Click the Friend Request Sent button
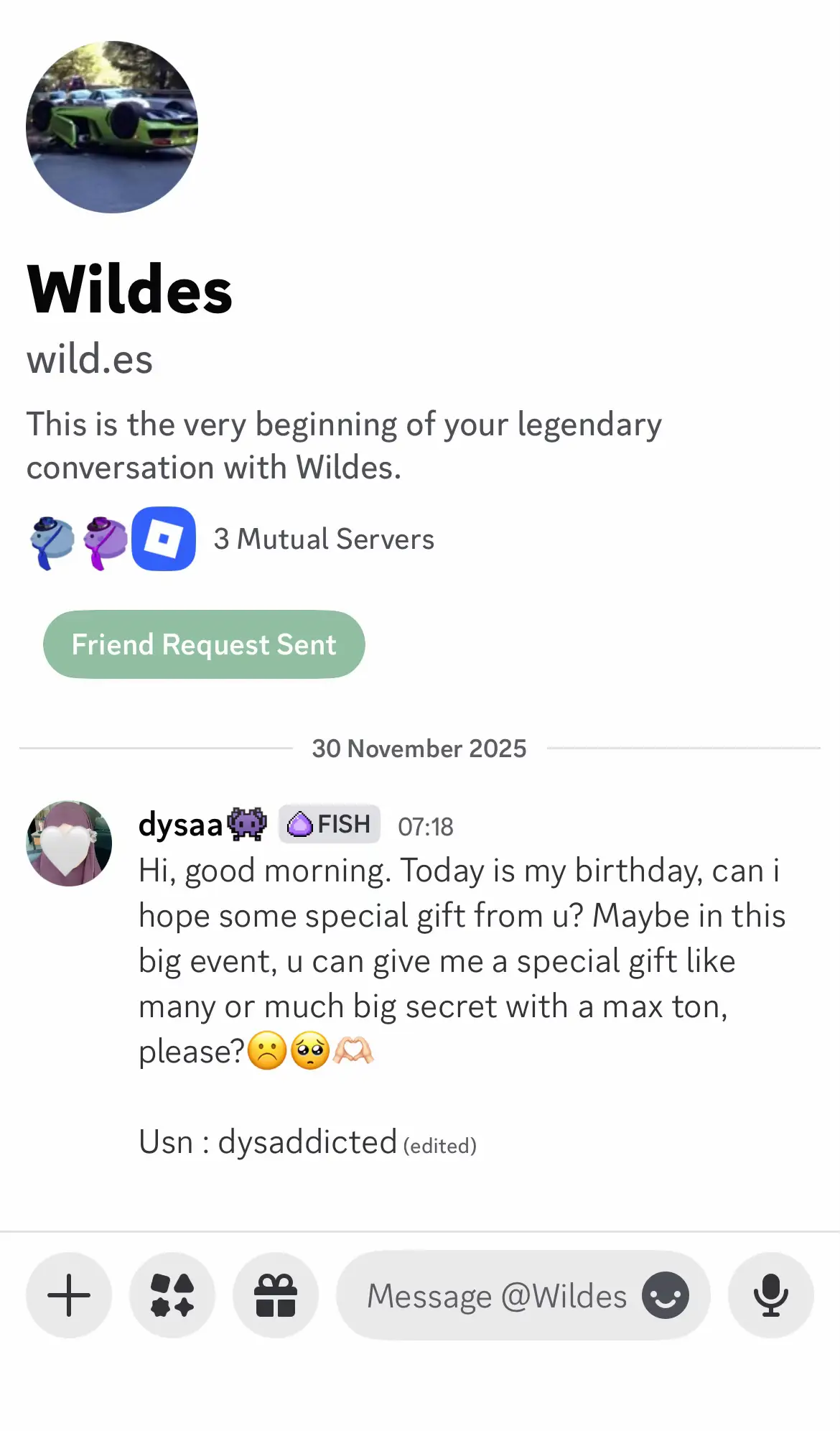Viewport: 840px width, 1431px height. click(204, 644)
